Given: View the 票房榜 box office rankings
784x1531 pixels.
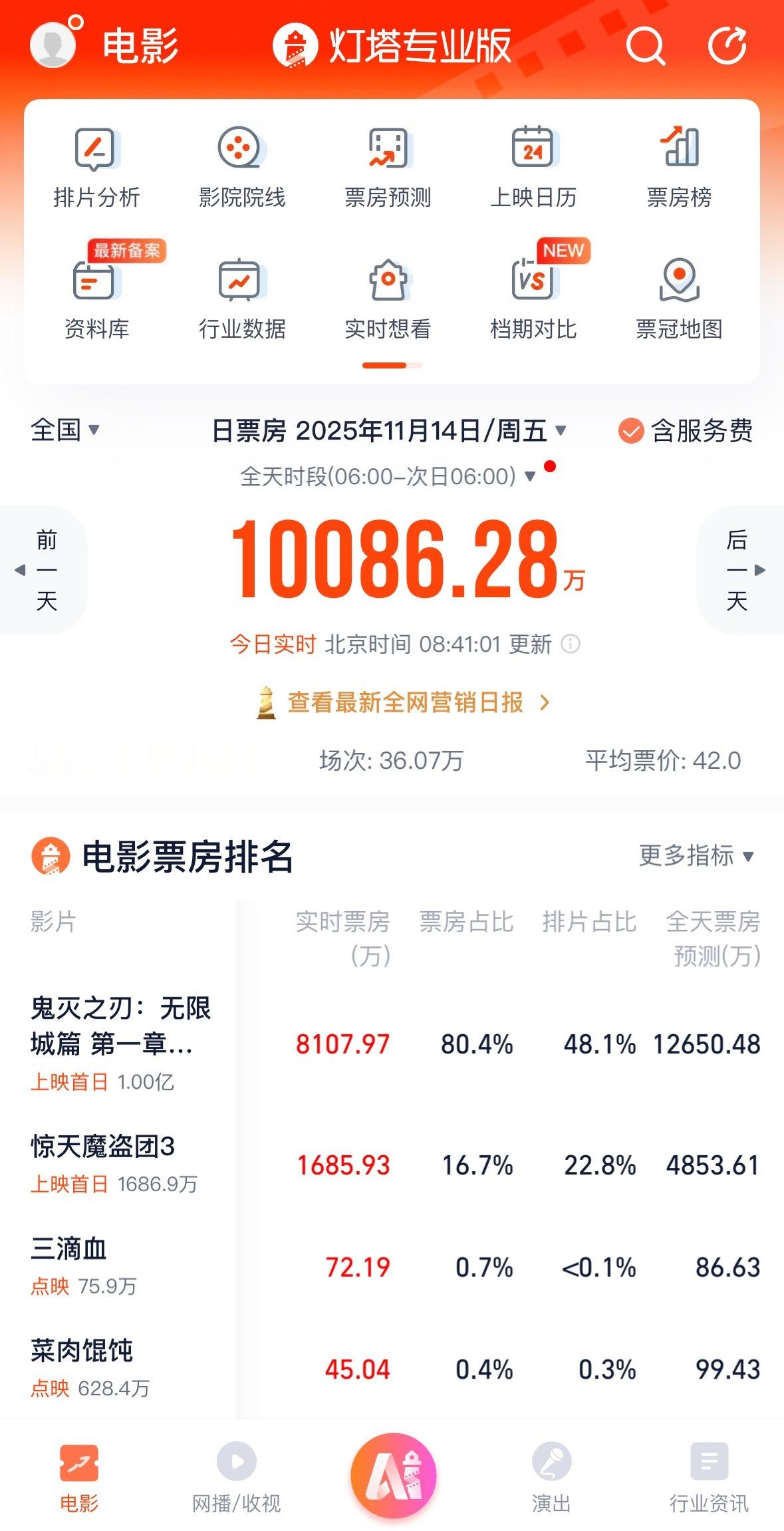Looking at the screenshot, I should tap(678, 164).
